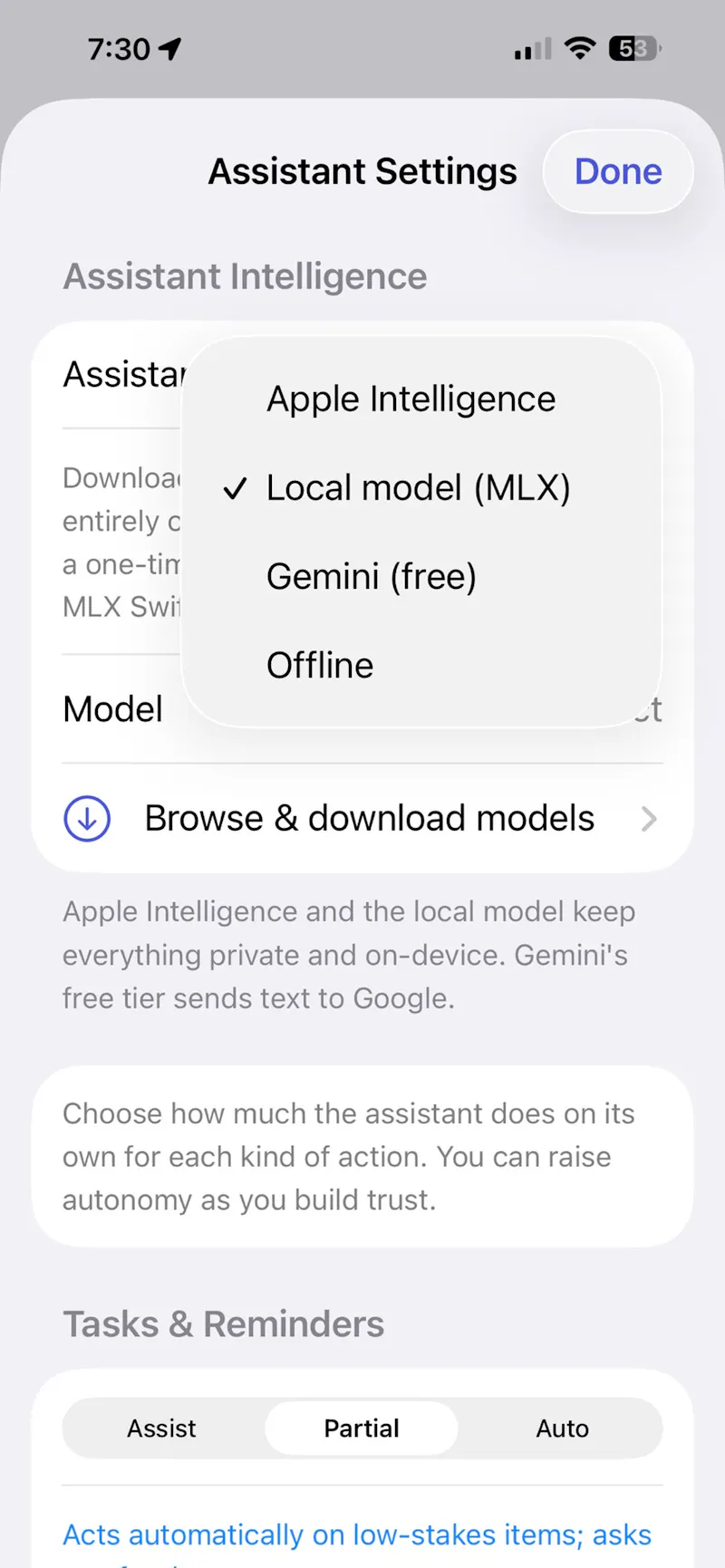Select the Partial autonomy segment
This screenshot has height=1568, width=725.
pyautogui.click(x=362, y=1429)
